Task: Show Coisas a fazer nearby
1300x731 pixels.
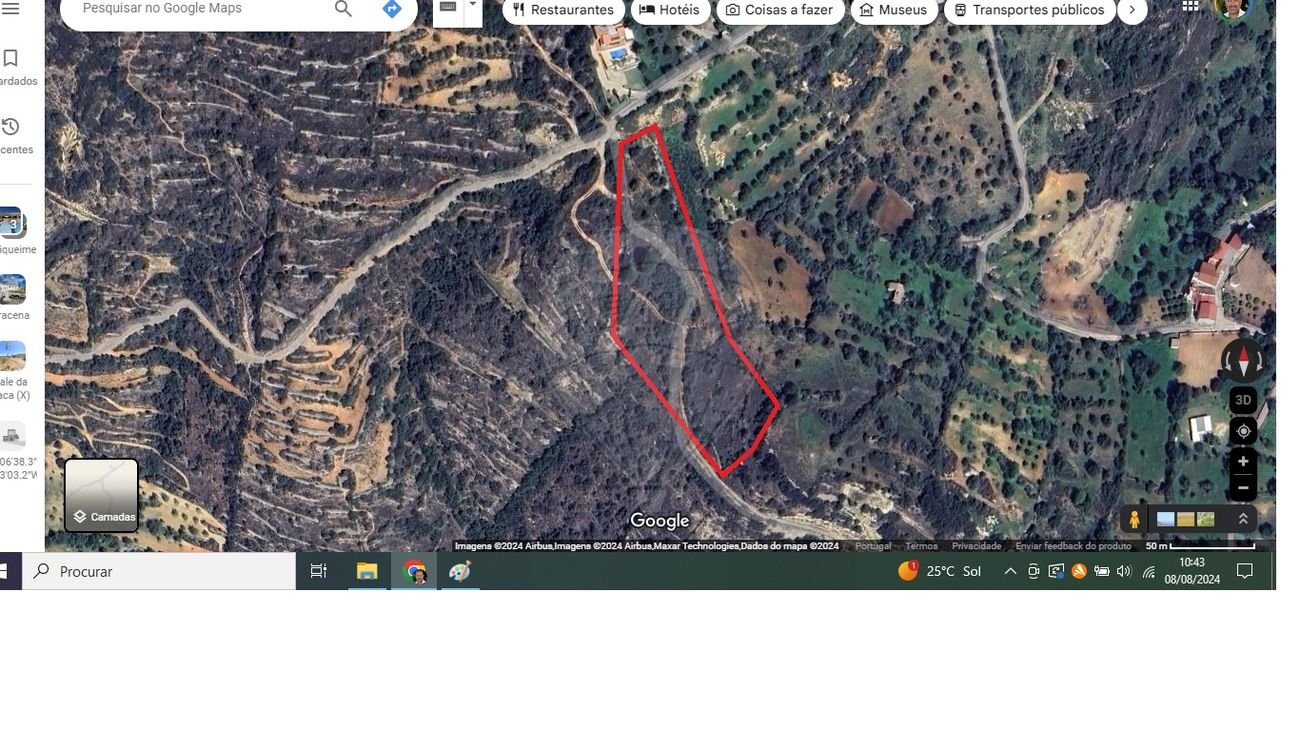Action: point(779,10)
